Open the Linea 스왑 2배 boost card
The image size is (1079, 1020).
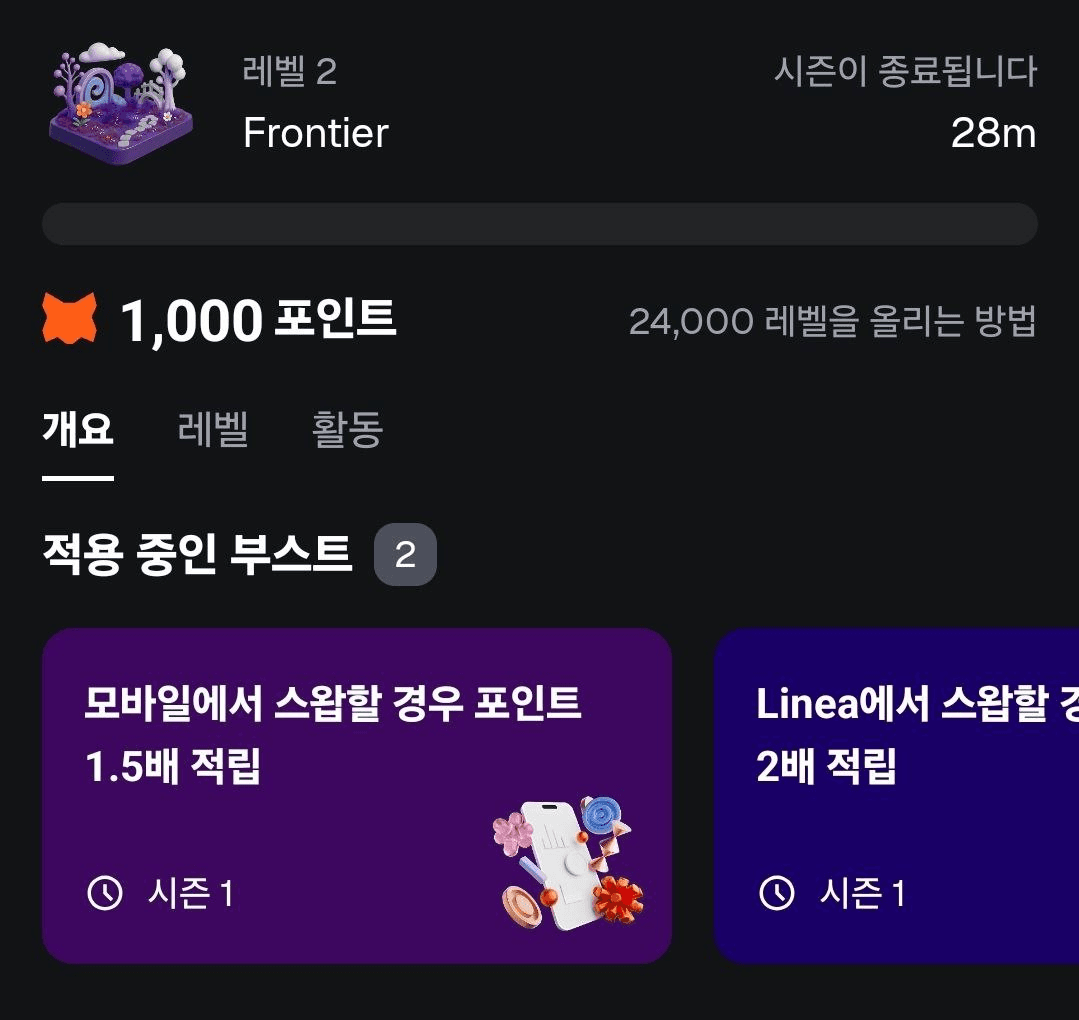pyautogui.click(x=896, y=795)
